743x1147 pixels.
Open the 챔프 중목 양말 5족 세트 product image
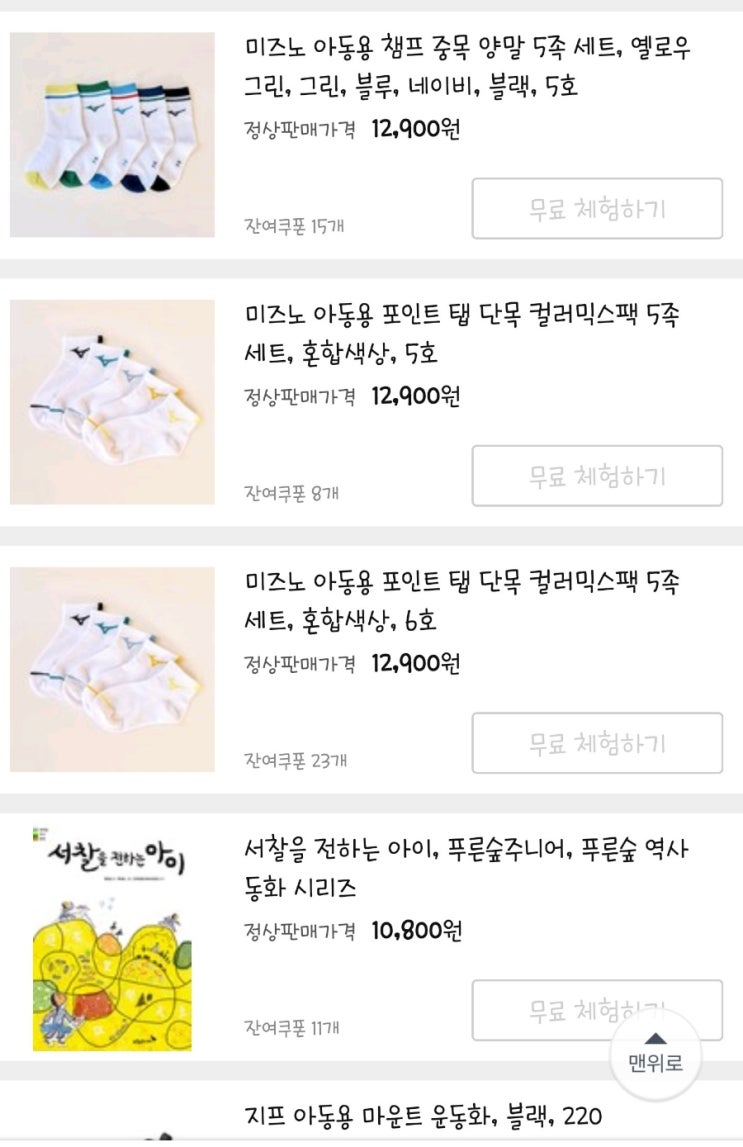(x=112, y=135)
